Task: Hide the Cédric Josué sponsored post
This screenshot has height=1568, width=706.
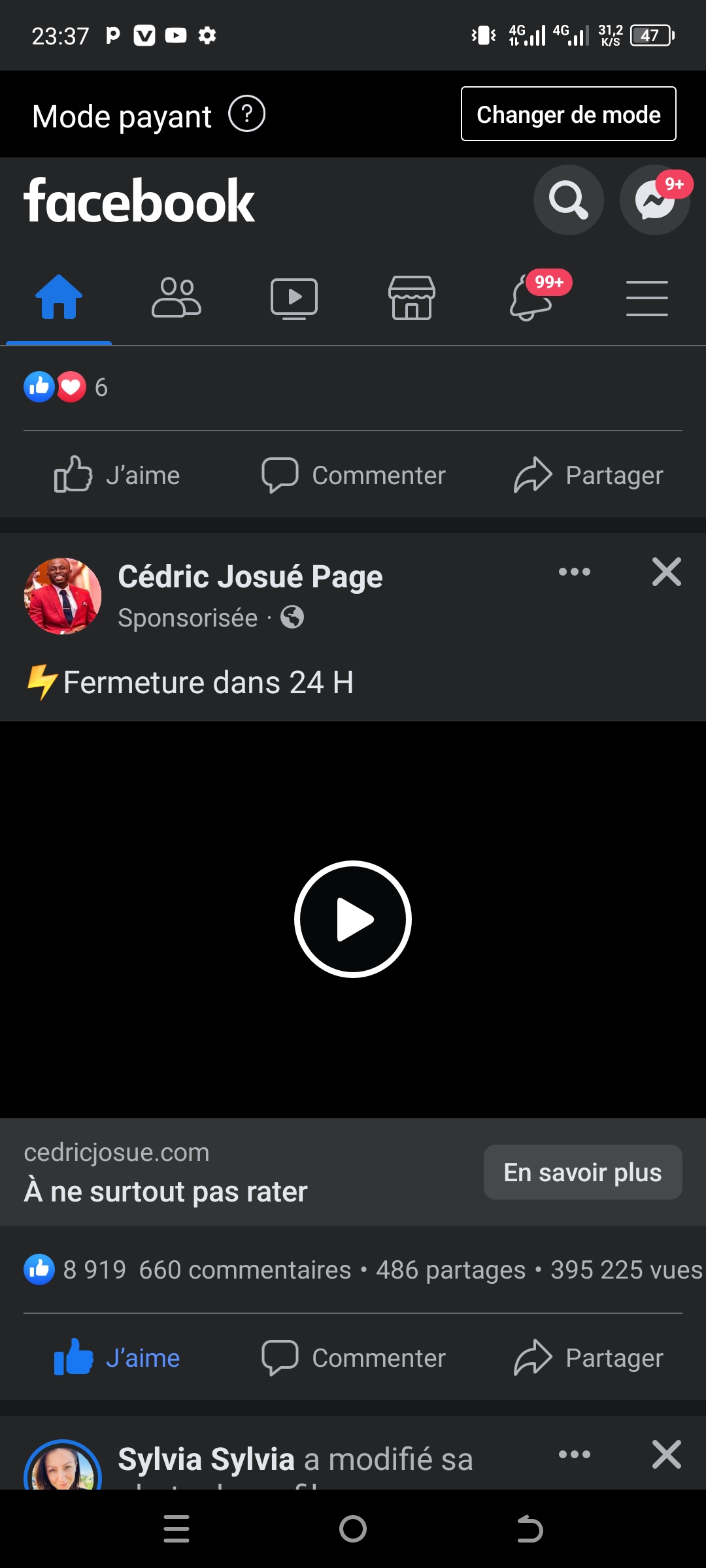Action: (x=666, y=572)
